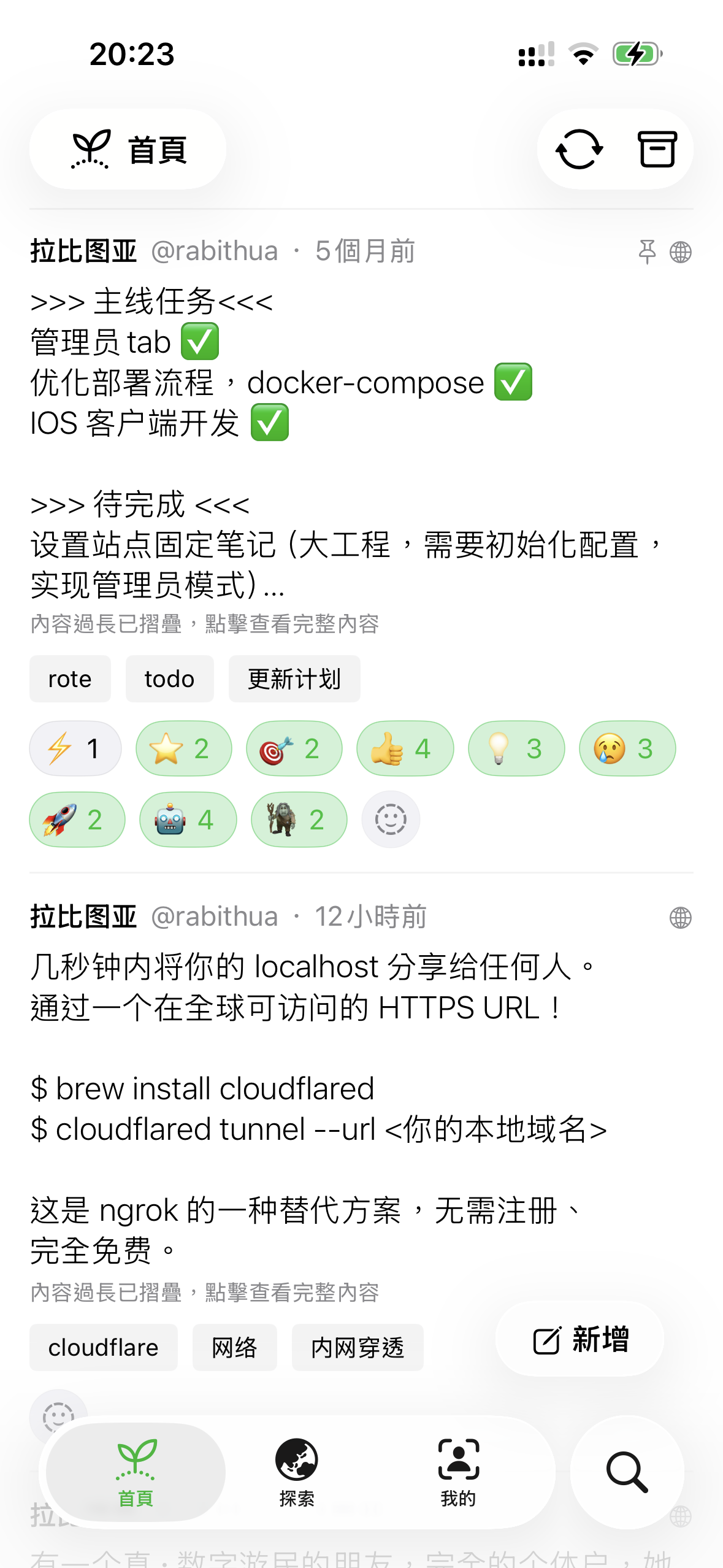Toggle the light bulb reaction
The width and height of the screenshot is (723, 1568).
(x=516, y=748)
